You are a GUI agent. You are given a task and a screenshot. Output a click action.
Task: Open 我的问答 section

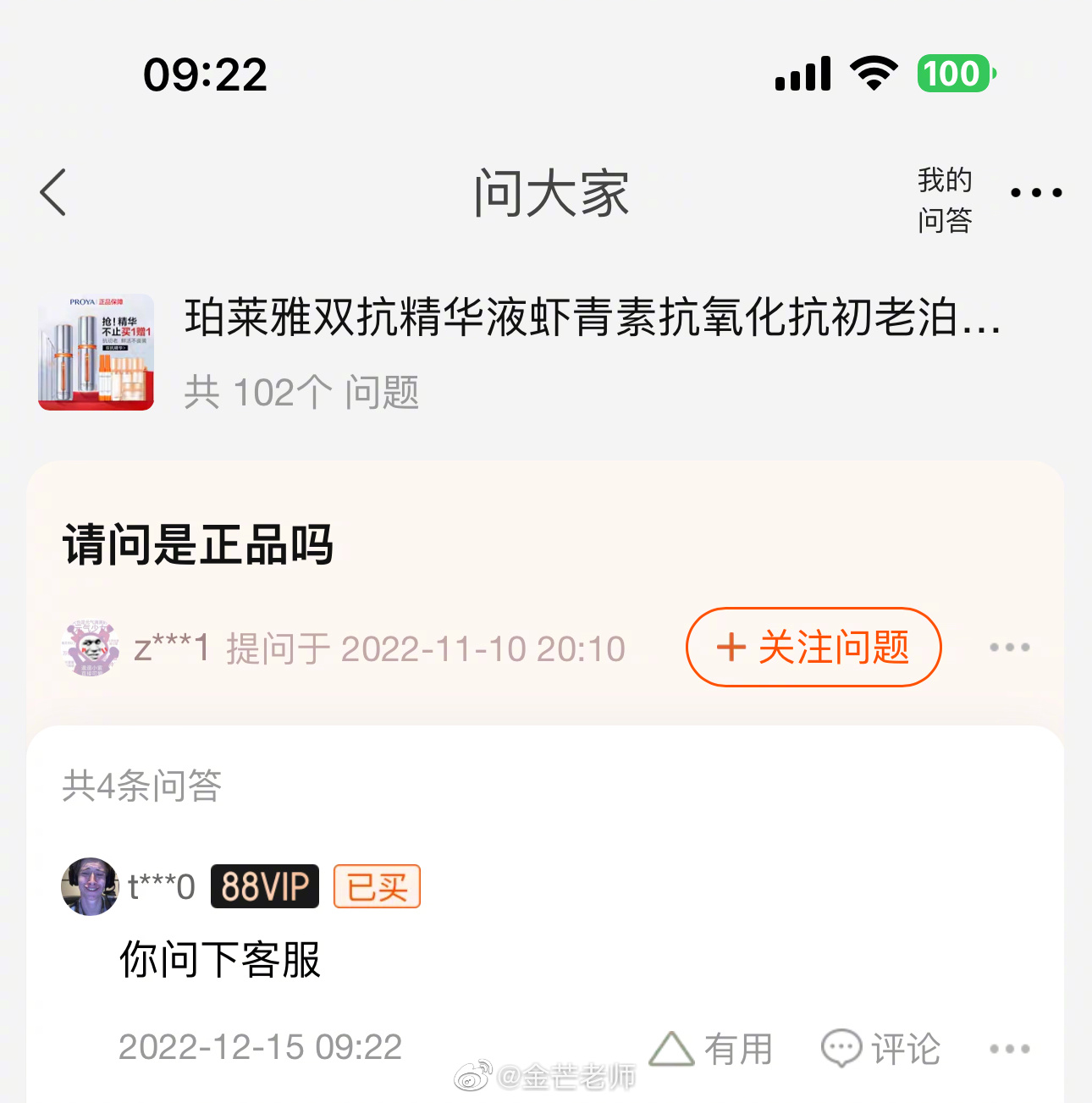pos(945,199)
